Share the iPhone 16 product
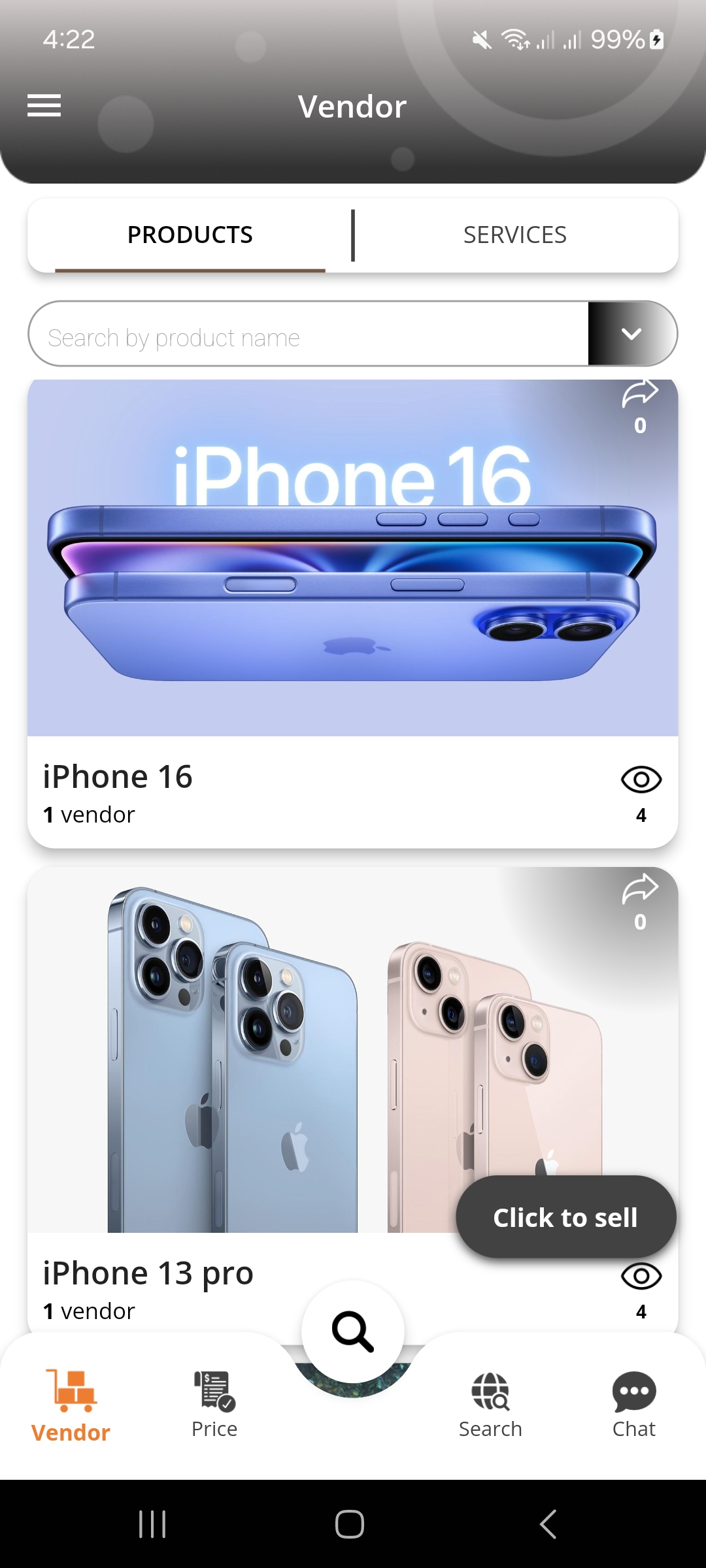Screen dimensions: 706x1568 point(640,394)
